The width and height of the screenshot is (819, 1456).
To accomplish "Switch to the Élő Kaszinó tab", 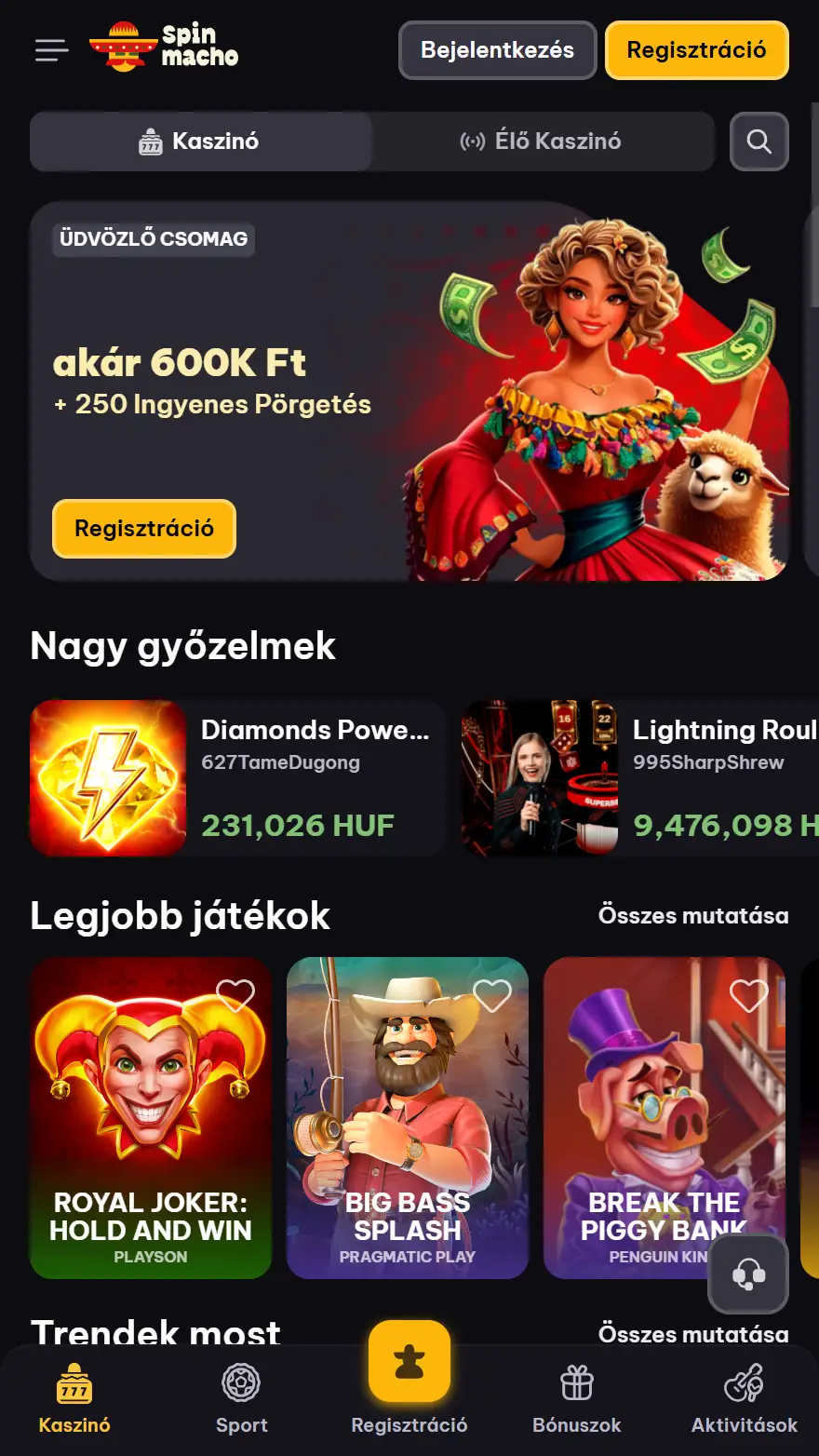I will tap(542, 142).
